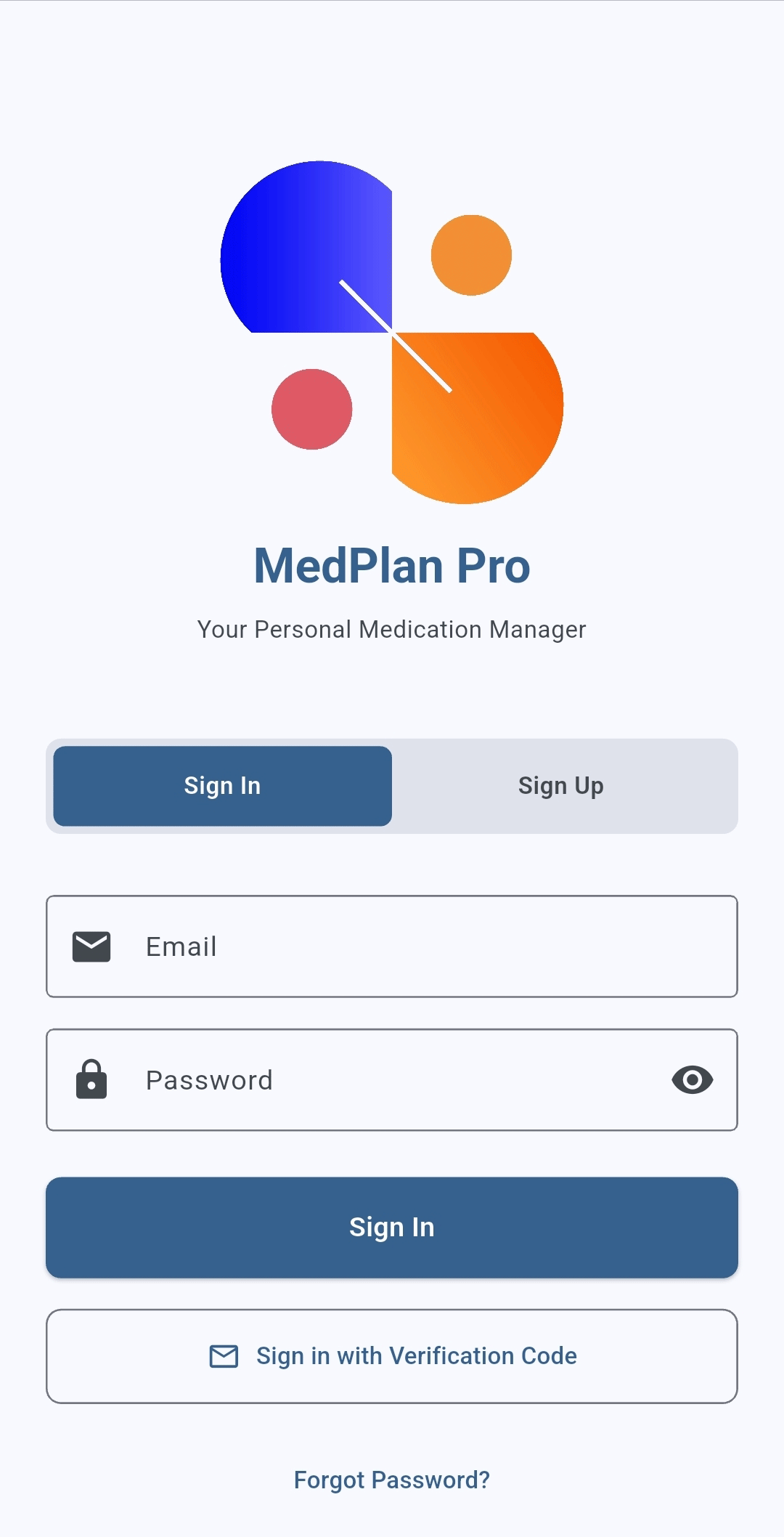Tap the filled Sign In button

pyautogui.click(x=392, y=1228)
